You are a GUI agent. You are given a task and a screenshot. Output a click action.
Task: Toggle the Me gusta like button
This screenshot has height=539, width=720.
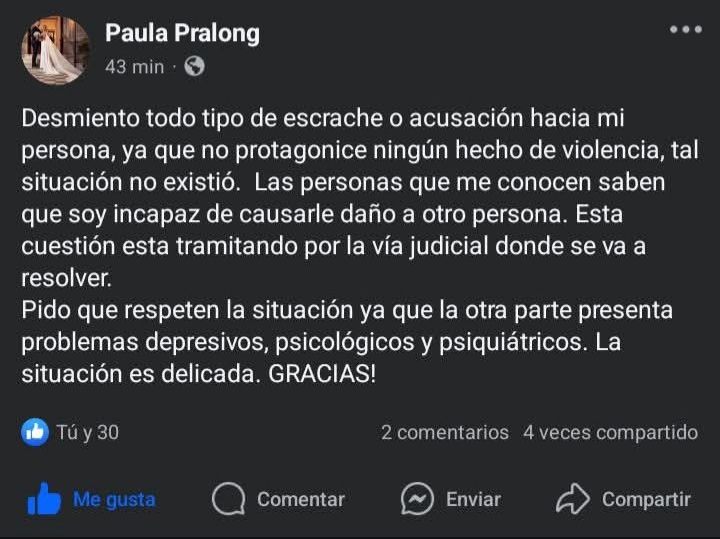[92, 498]
